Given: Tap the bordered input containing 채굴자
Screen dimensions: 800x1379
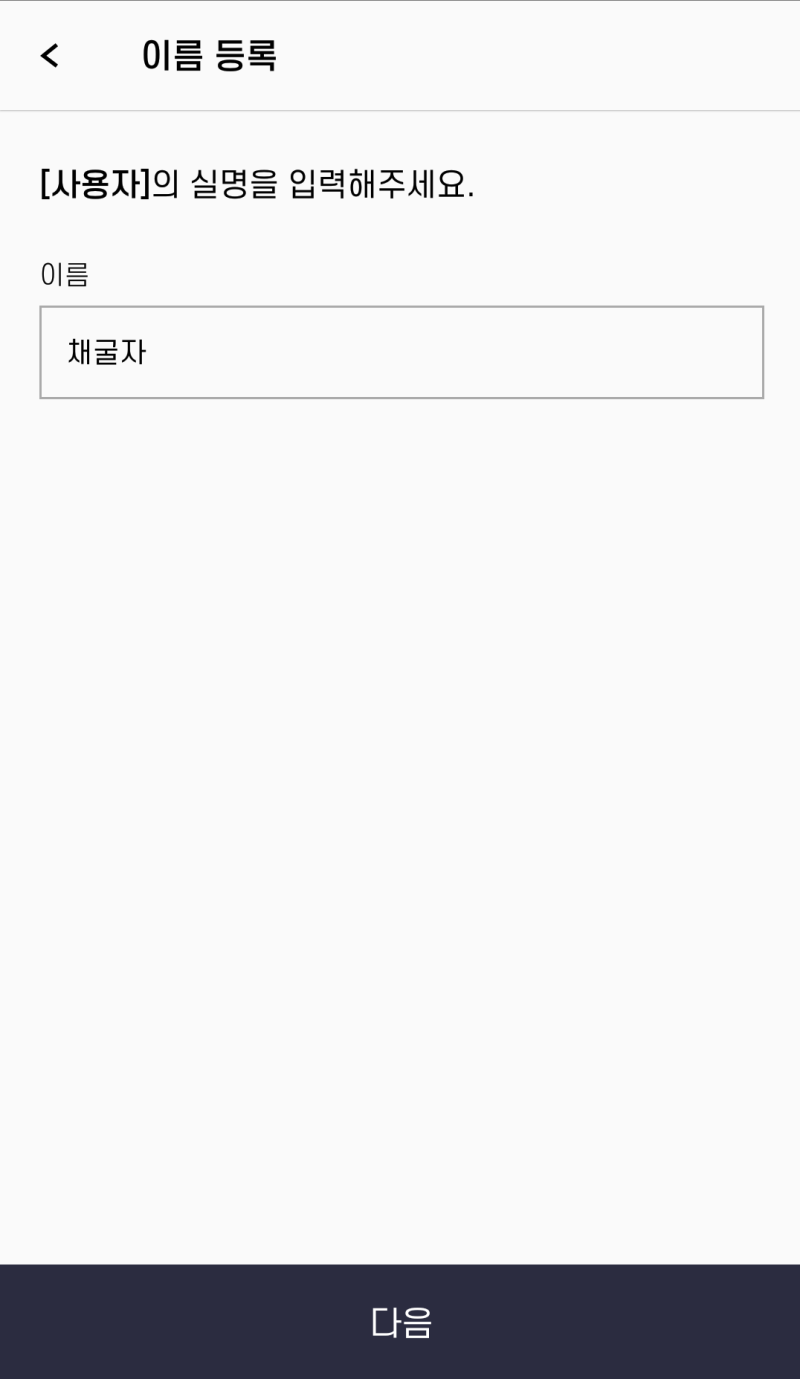Looking at the screenshot, I should coord(400,352).
